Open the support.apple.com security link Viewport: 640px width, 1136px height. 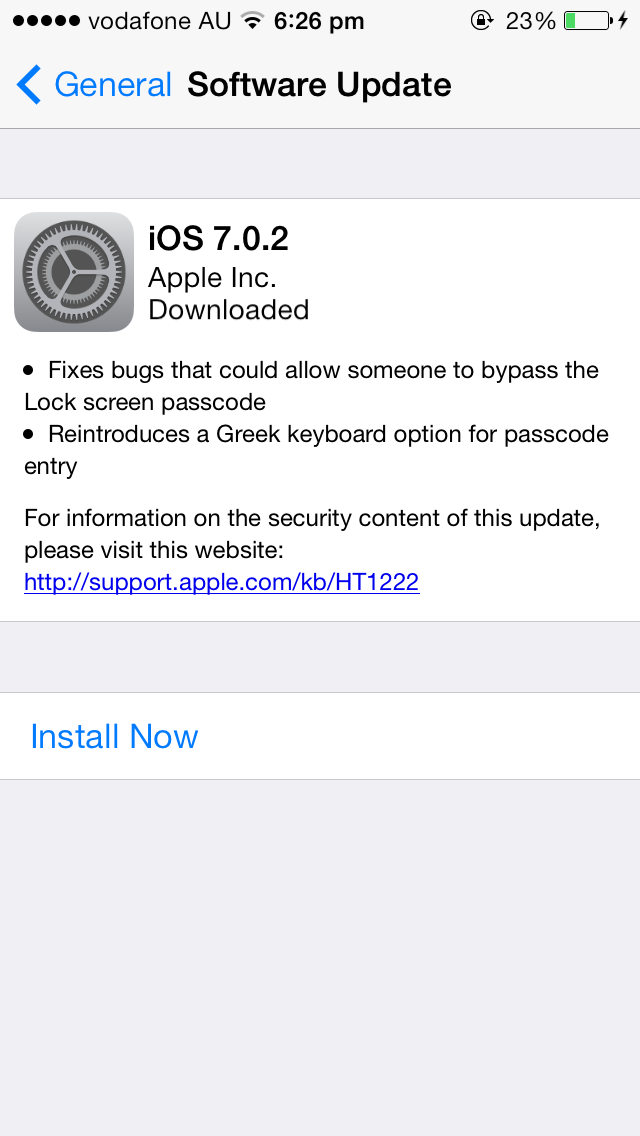221,582
